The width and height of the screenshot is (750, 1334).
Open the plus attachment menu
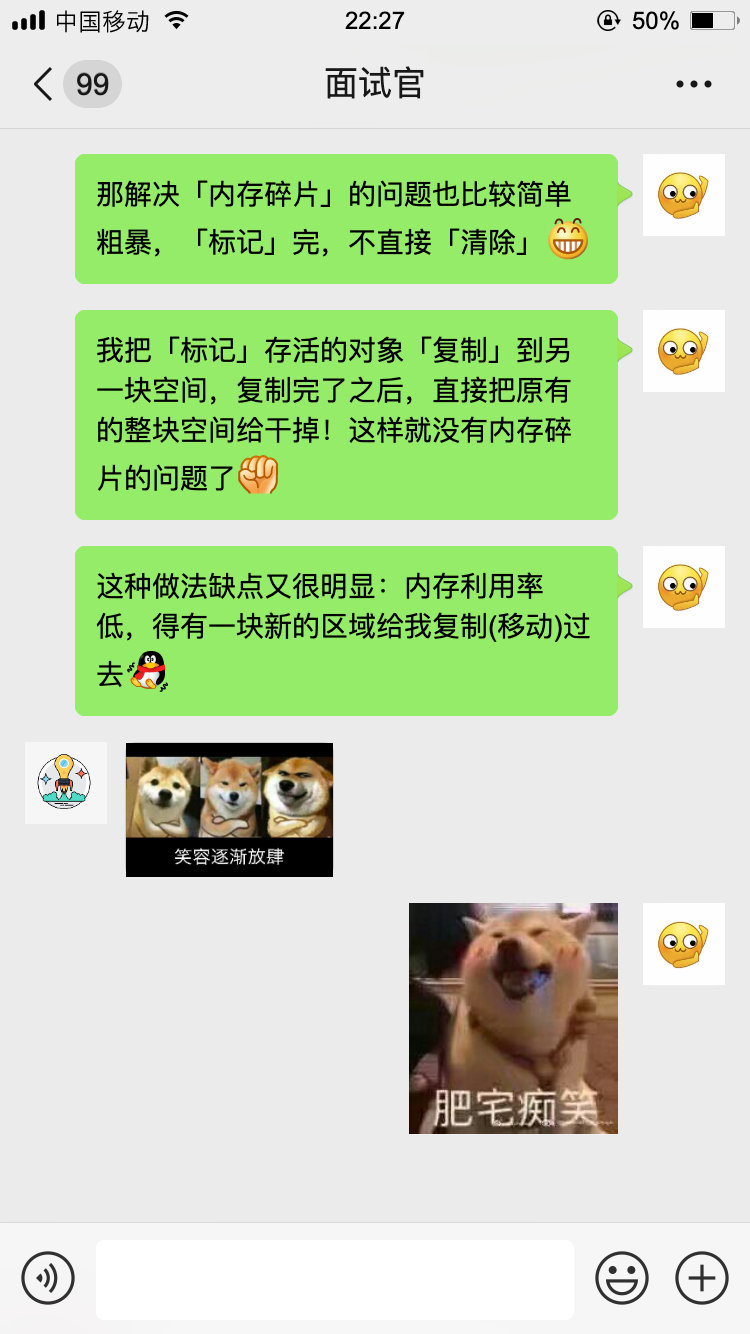pyautogui.click(x=701, y=1277)
